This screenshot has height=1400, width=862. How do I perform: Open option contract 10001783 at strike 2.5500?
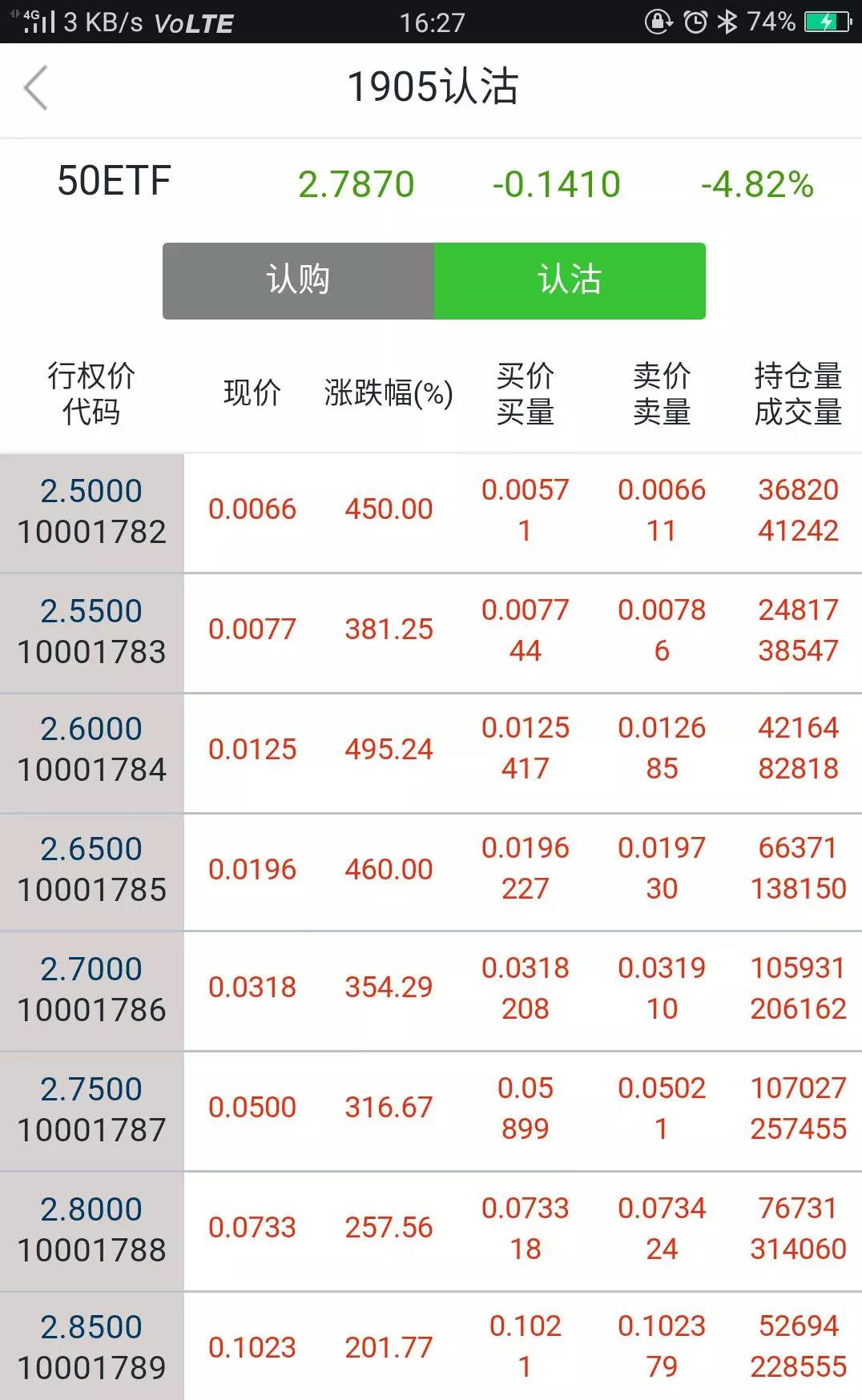pyautogui.click(x=431, y=634)
